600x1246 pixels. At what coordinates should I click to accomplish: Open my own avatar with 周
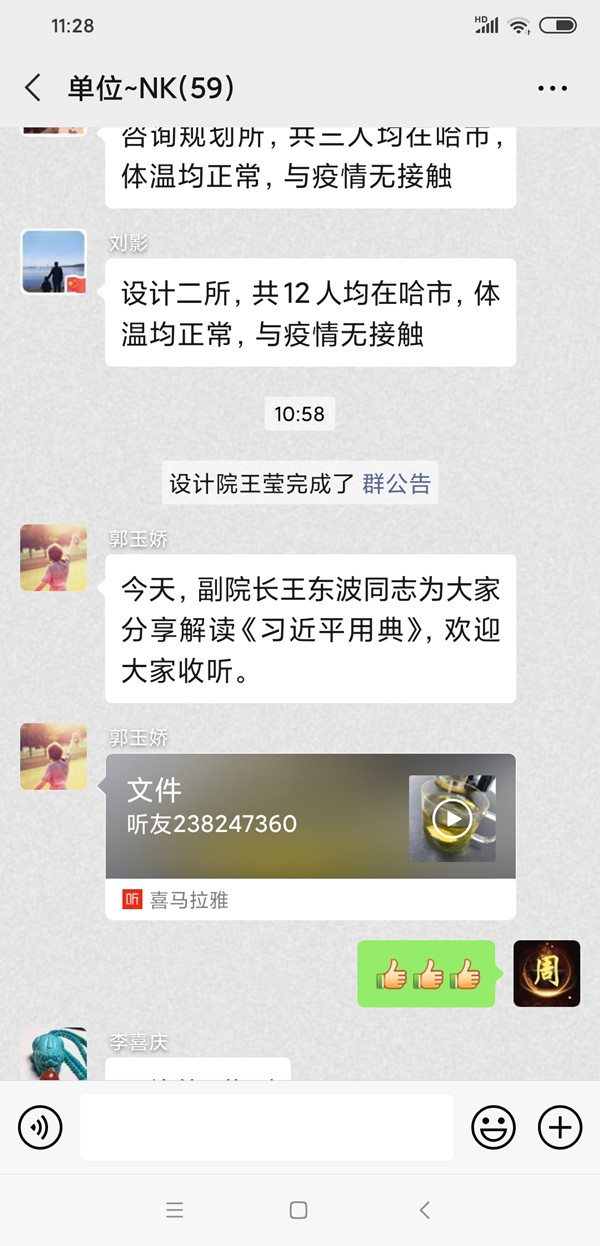click(546, 973)
